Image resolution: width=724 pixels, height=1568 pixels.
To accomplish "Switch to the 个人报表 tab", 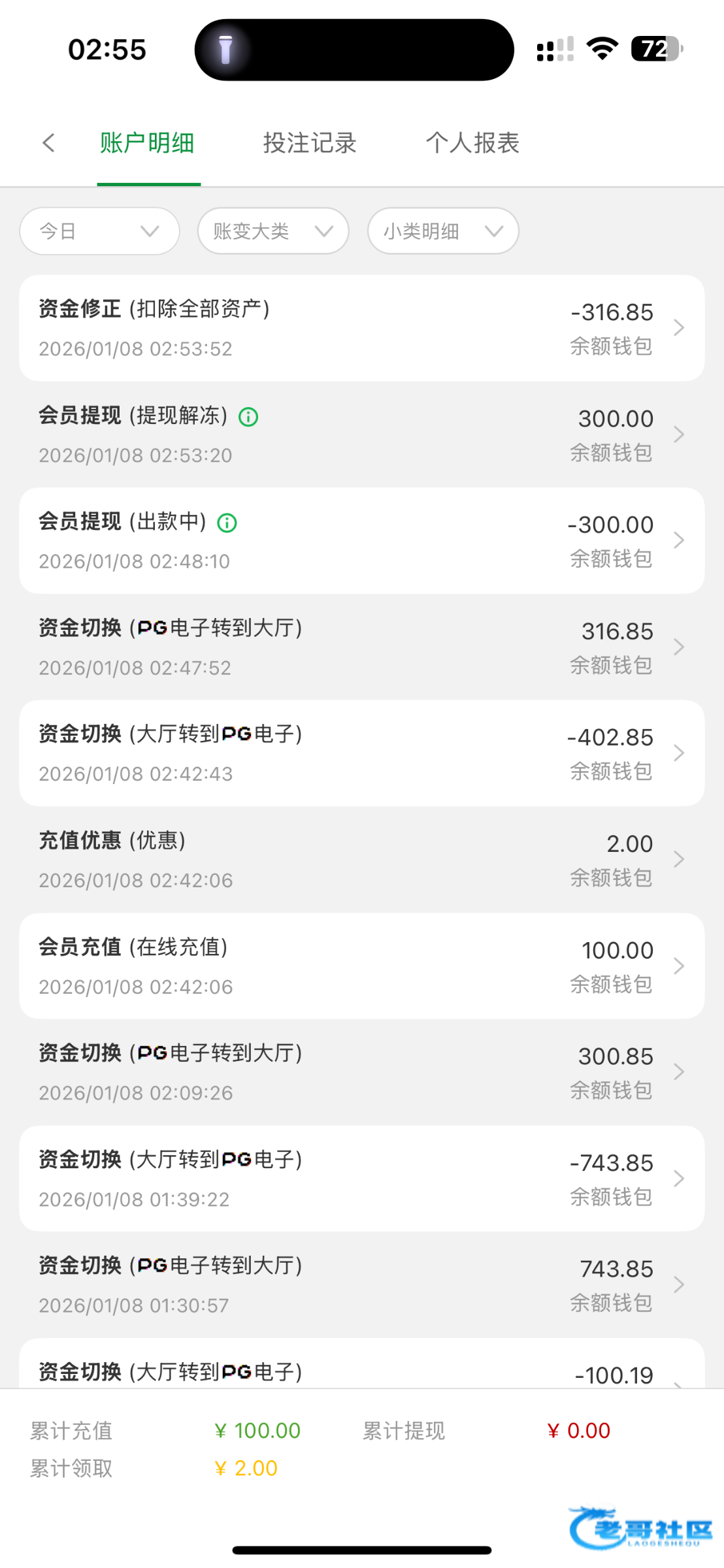I will point(472,143).
